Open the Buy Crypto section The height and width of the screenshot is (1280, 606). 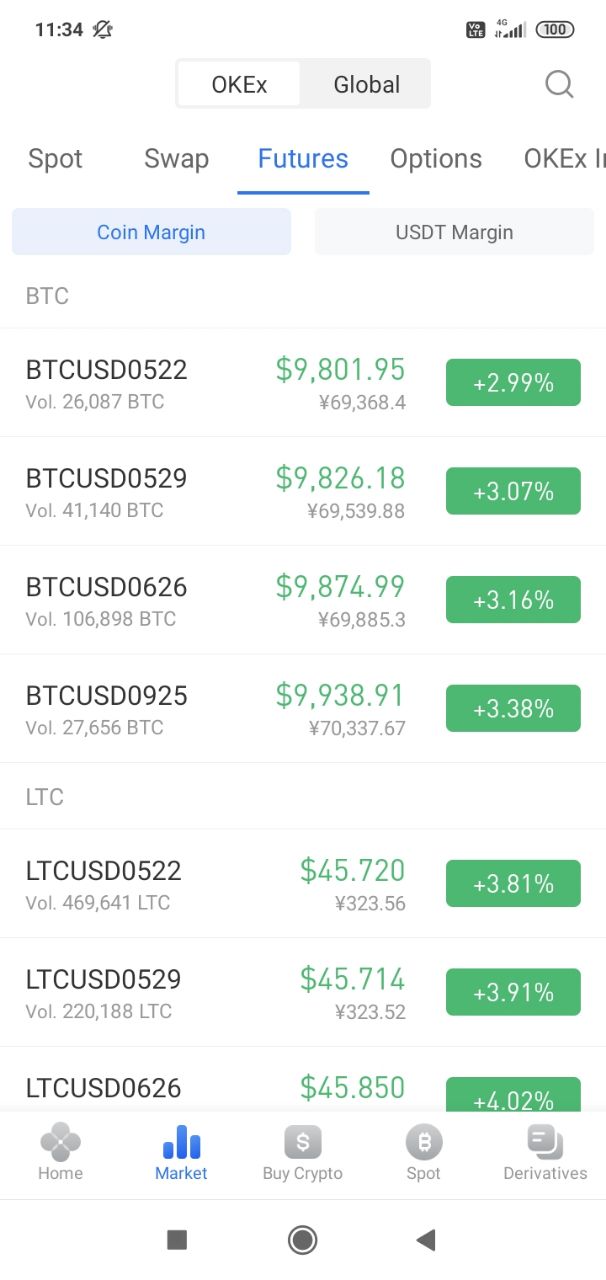point(303,1153)
